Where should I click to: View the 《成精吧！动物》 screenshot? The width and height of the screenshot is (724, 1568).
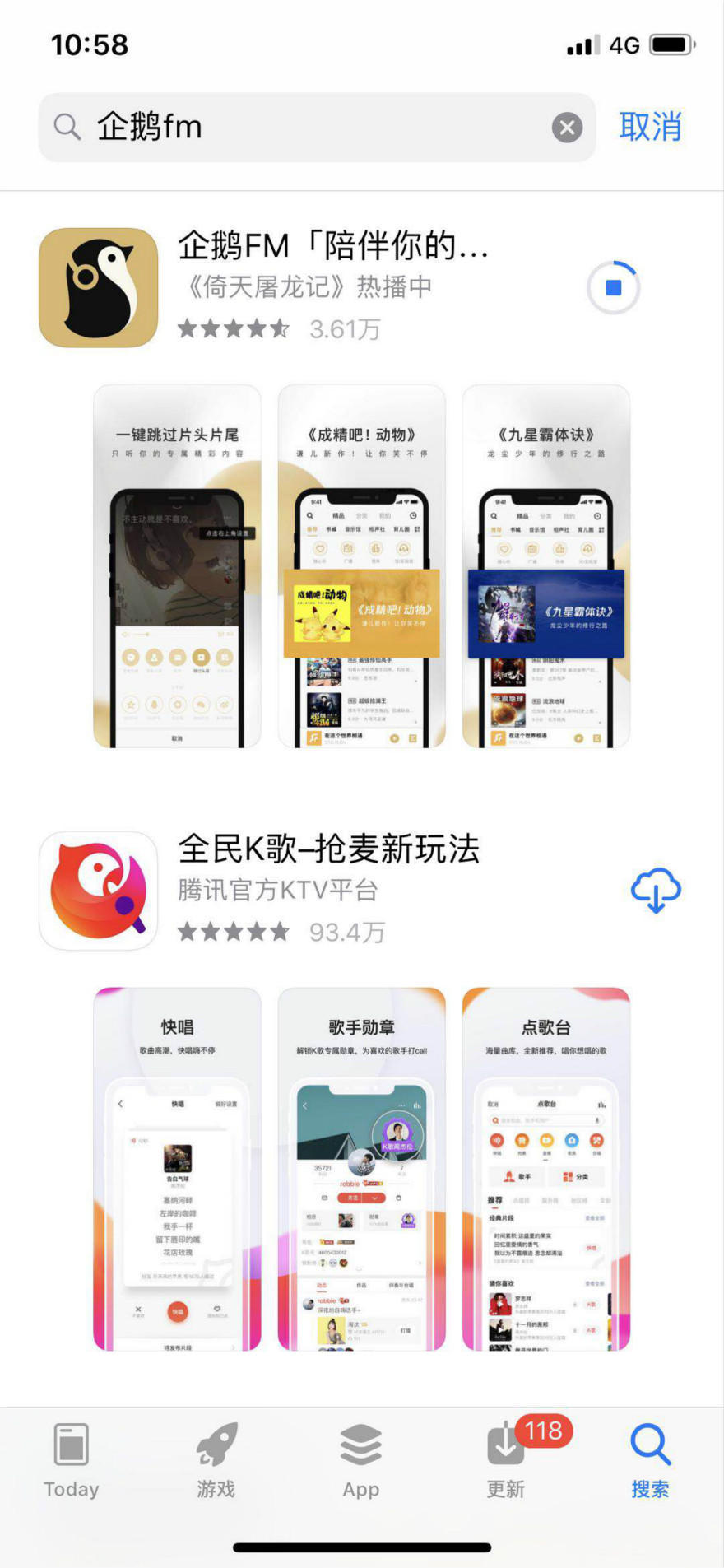click(362, 566)
